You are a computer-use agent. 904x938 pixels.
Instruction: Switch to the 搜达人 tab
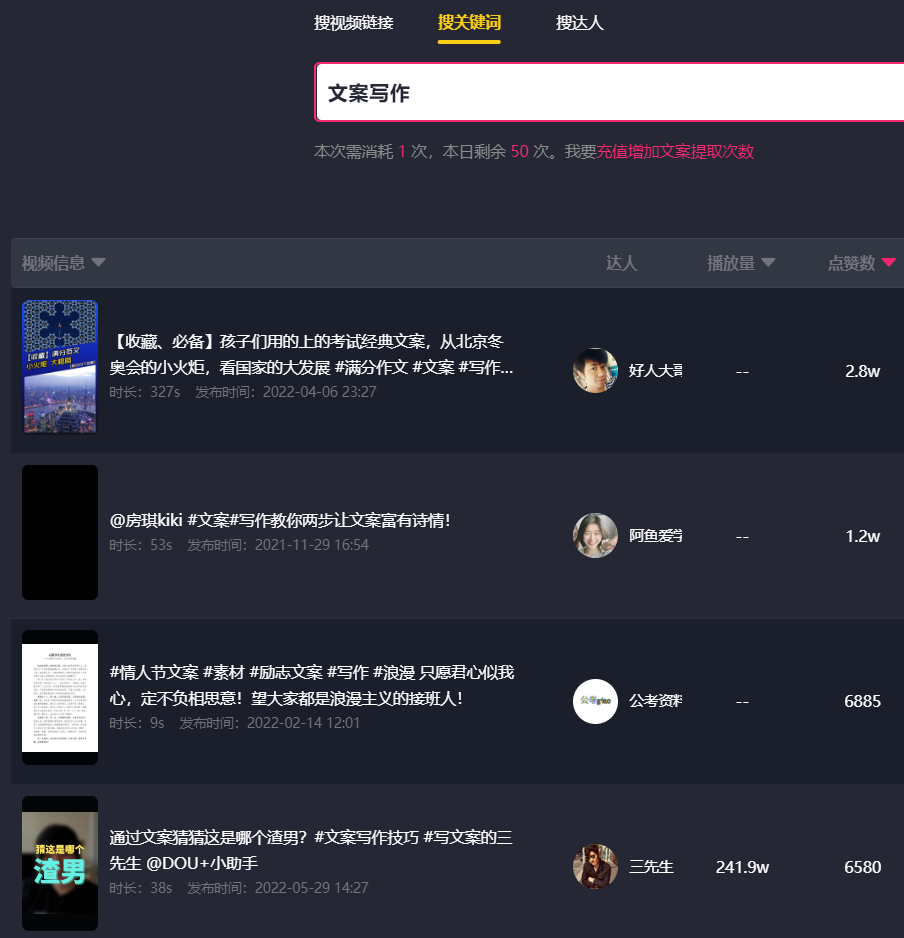[580, 23]
